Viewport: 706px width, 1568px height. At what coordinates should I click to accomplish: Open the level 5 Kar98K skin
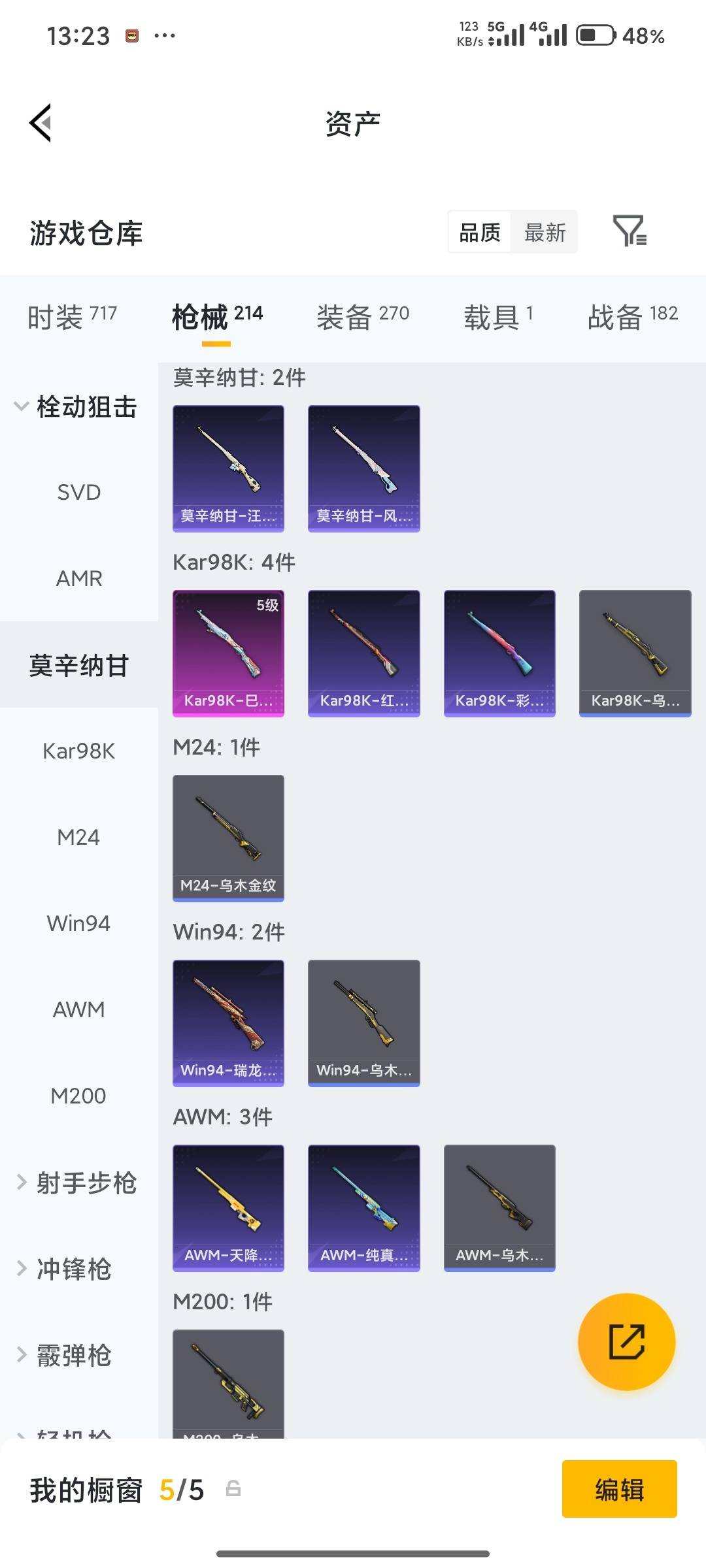point(228,653)
